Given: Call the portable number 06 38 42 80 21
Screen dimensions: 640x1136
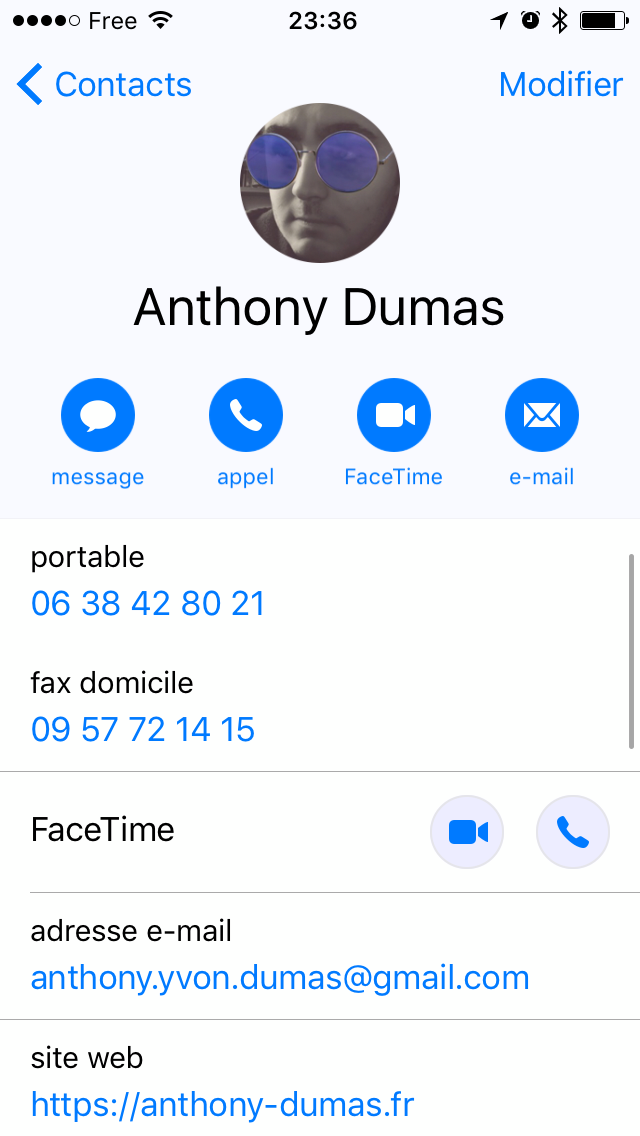Looking at the screenshot, I should click(x=148, y=603).
